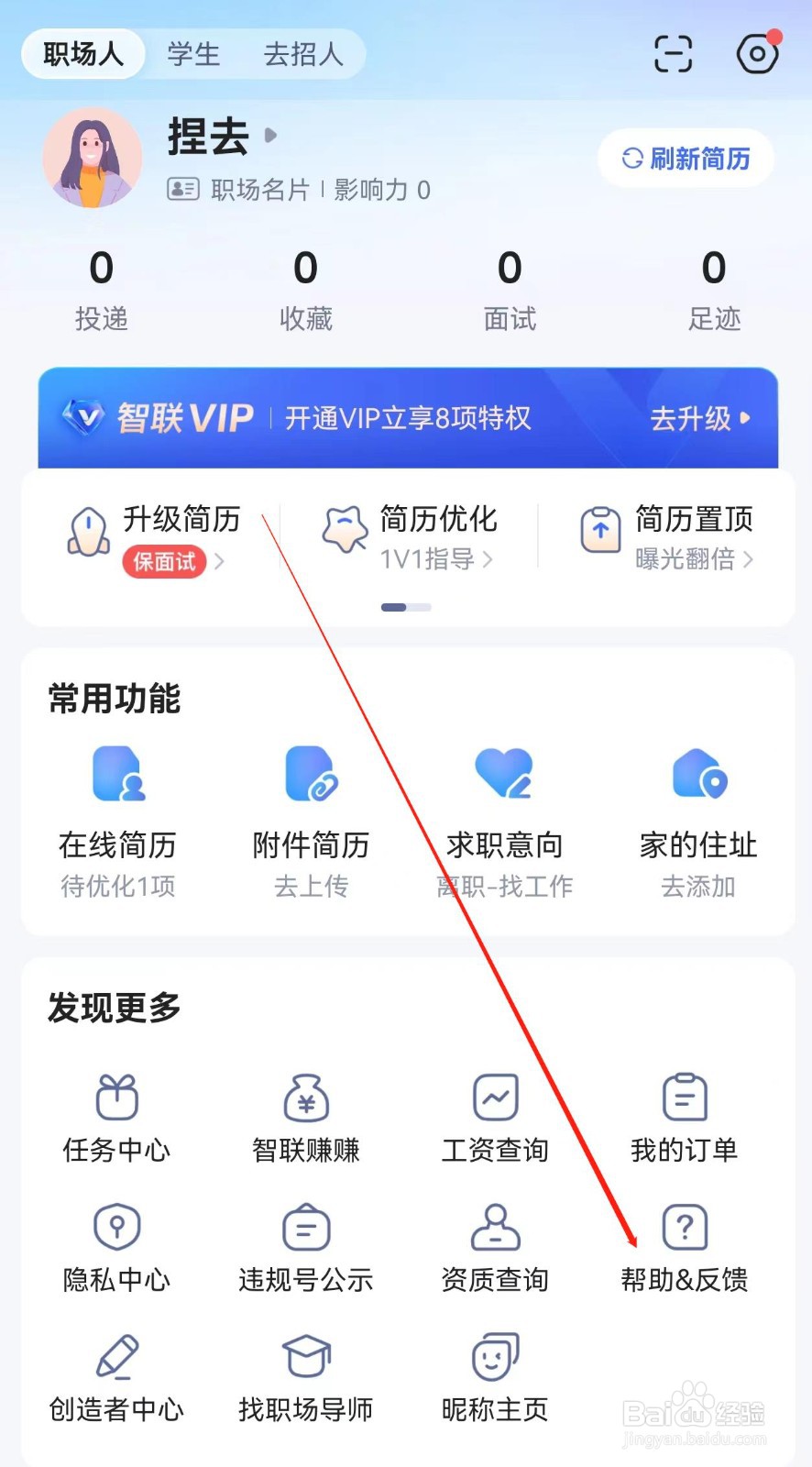Open the 去招人 tab

(x=303, y=54)
